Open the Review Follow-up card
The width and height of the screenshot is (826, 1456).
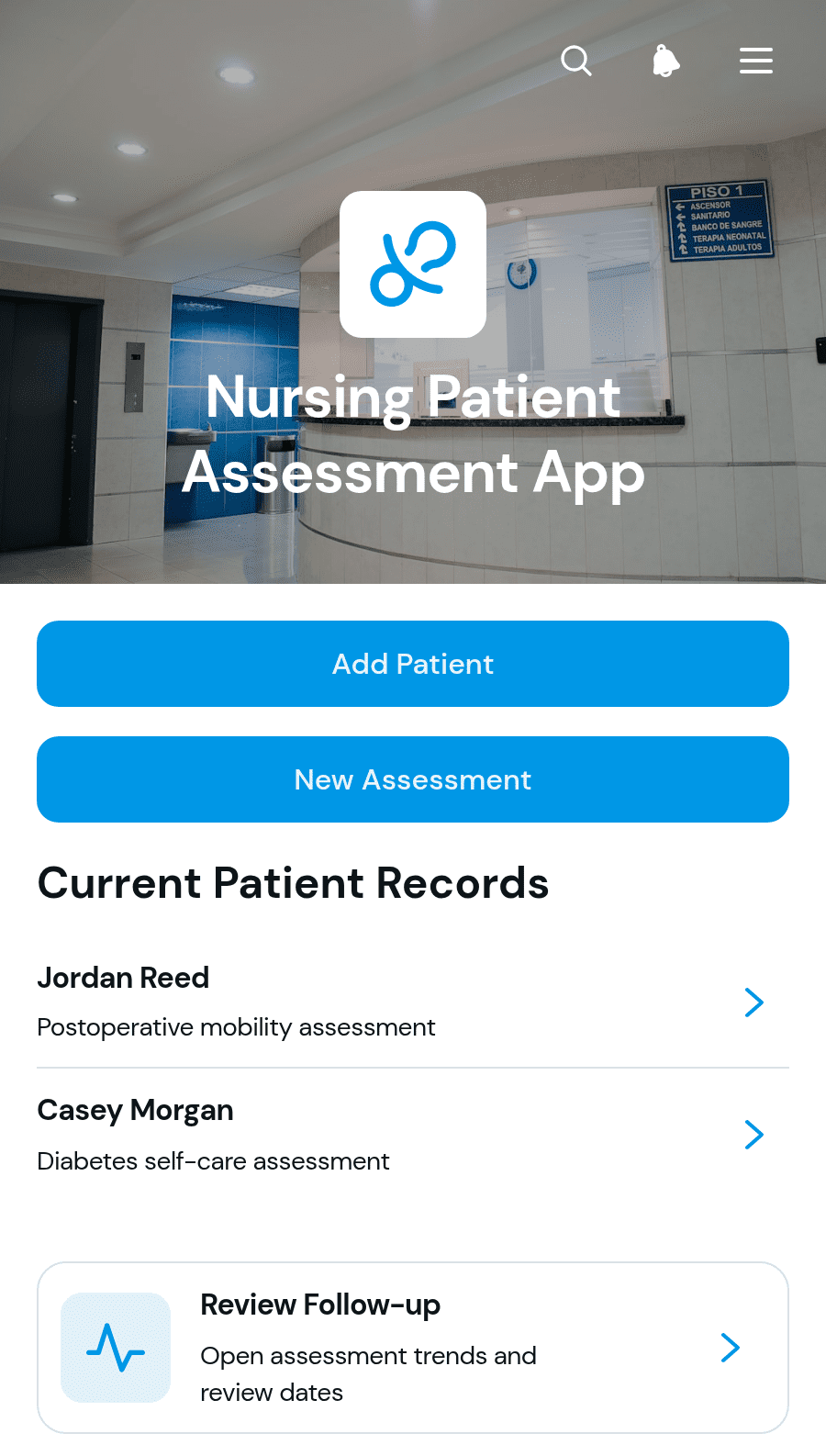pos(413,1348)
